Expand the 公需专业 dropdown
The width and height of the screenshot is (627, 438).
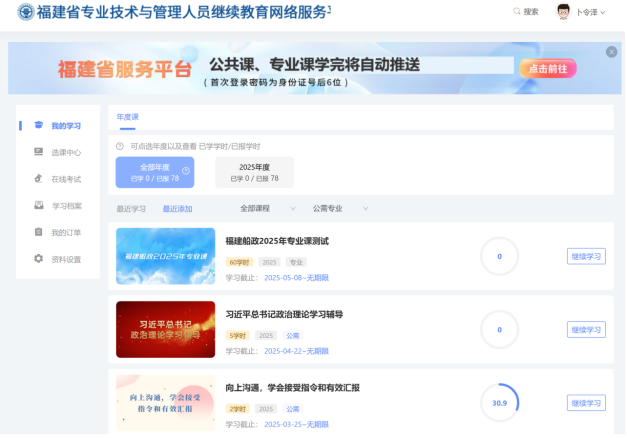pos(340,209)
